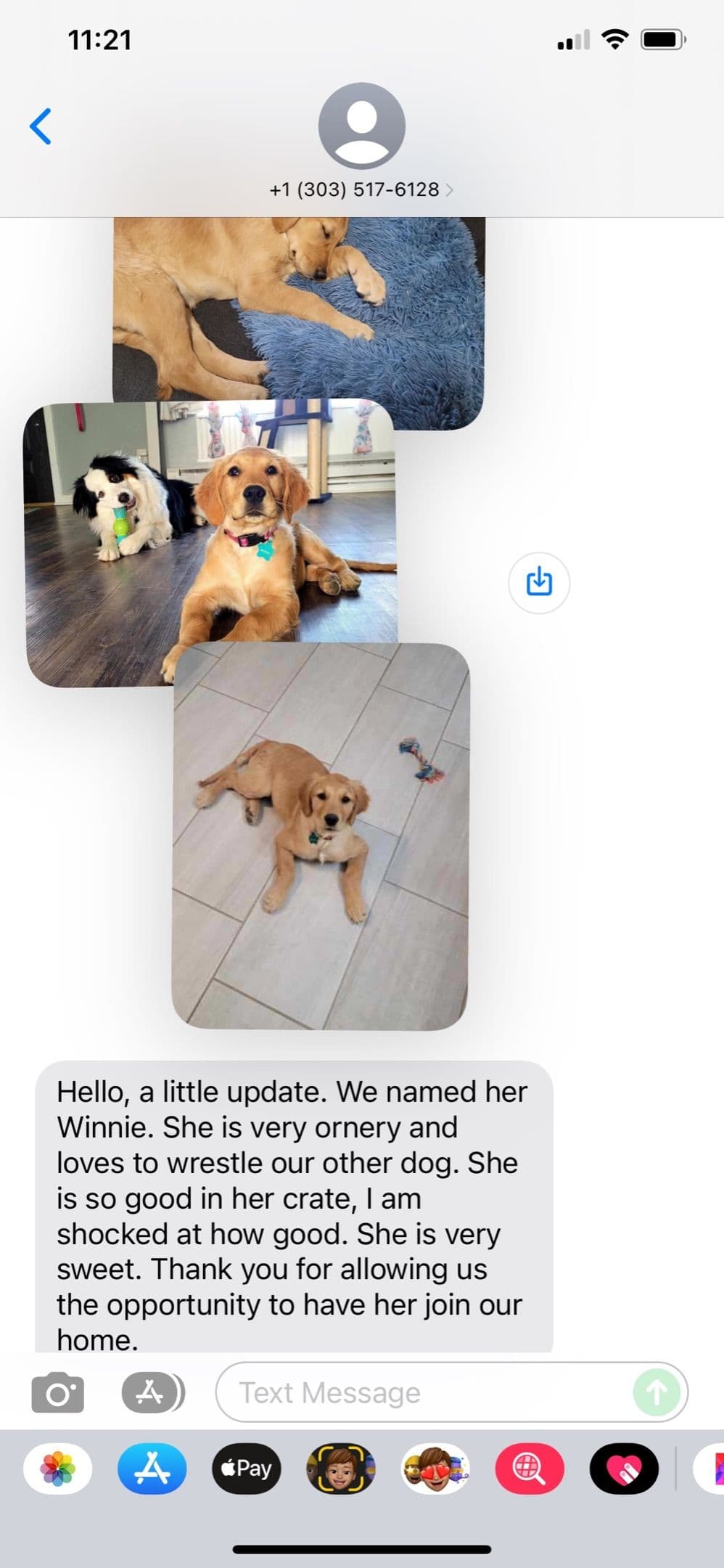
Task: Open the App Store iMessage app
Action: (152, 1469)
